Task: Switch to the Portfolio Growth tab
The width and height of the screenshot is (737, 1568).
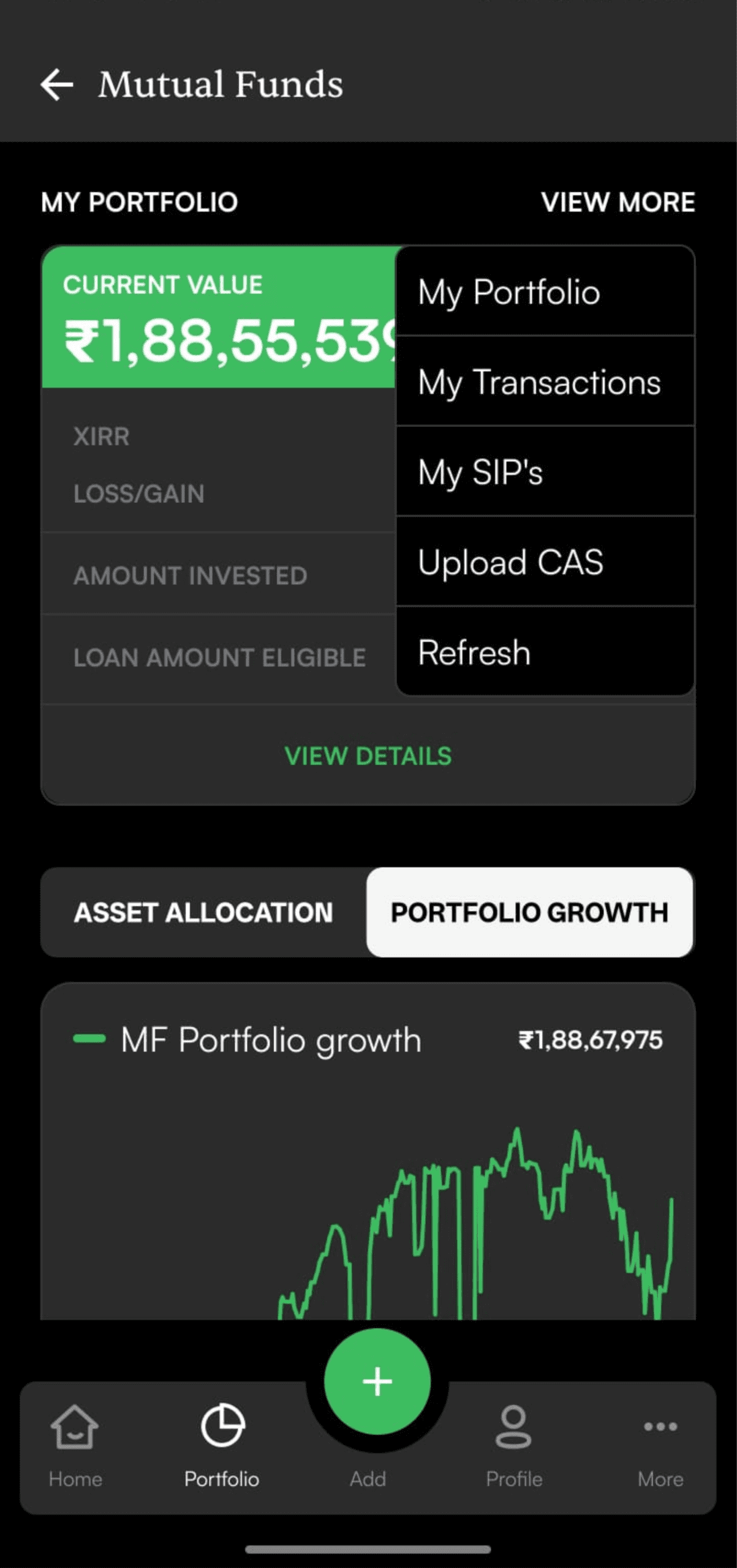Action: click(x=530, y=912)
